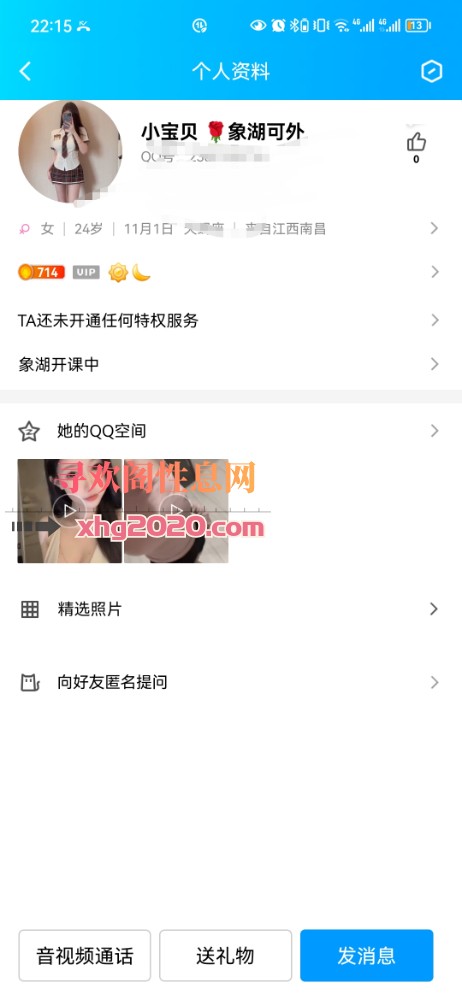Open the 象湖开课中 signature row
The height and width of the screenshot is (1000, 462).
click(231, 364)
